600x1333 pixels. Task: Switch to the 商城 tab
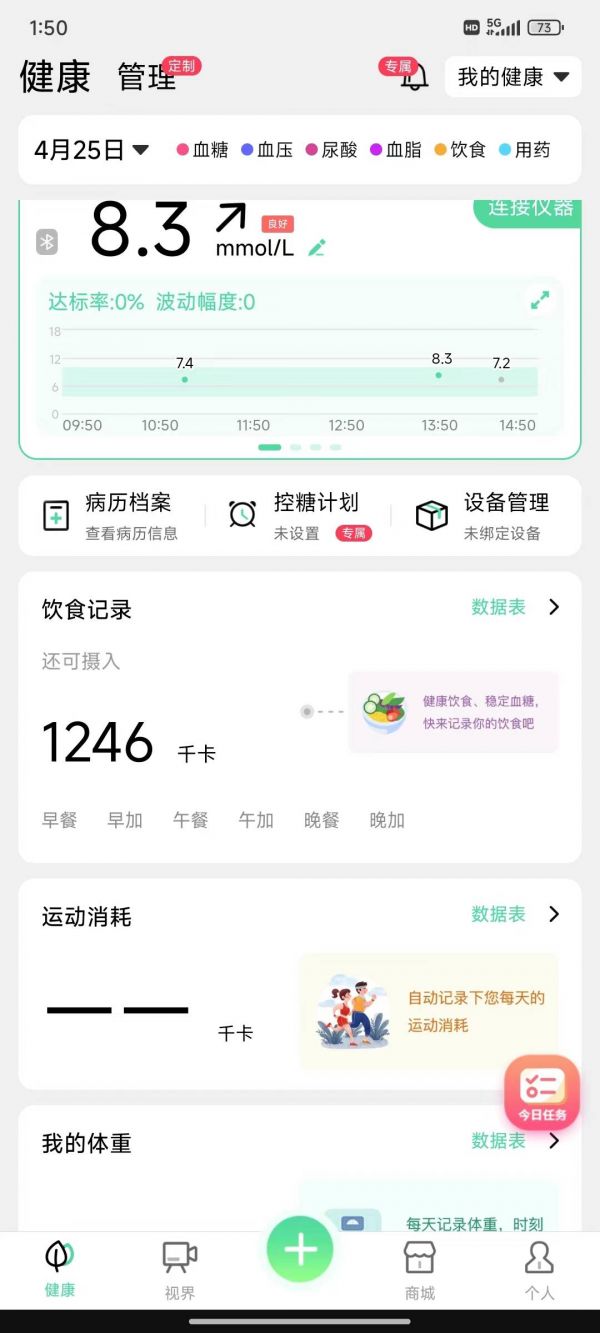pos(420,1270)
